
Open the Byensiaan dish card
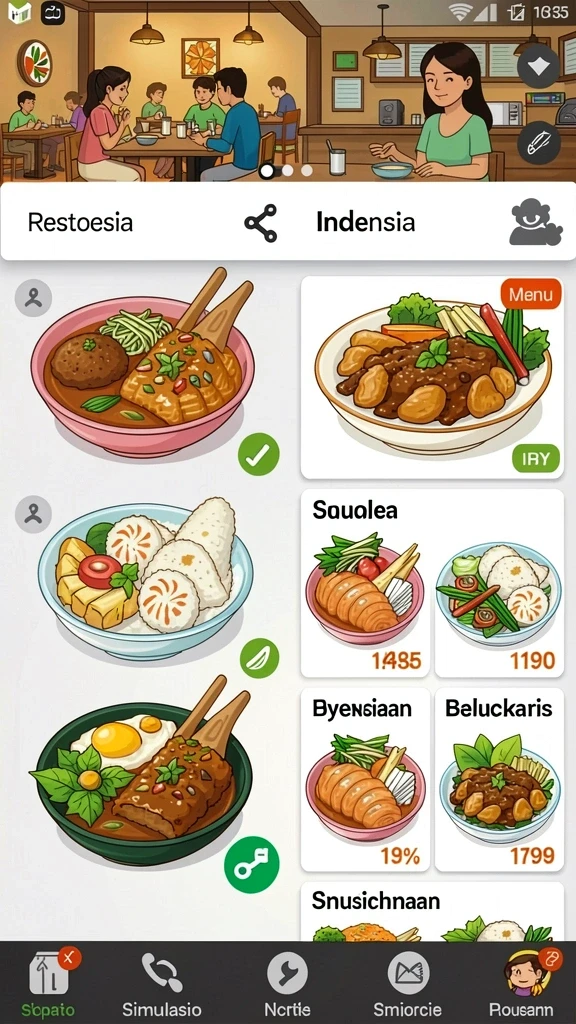point(365,779)
